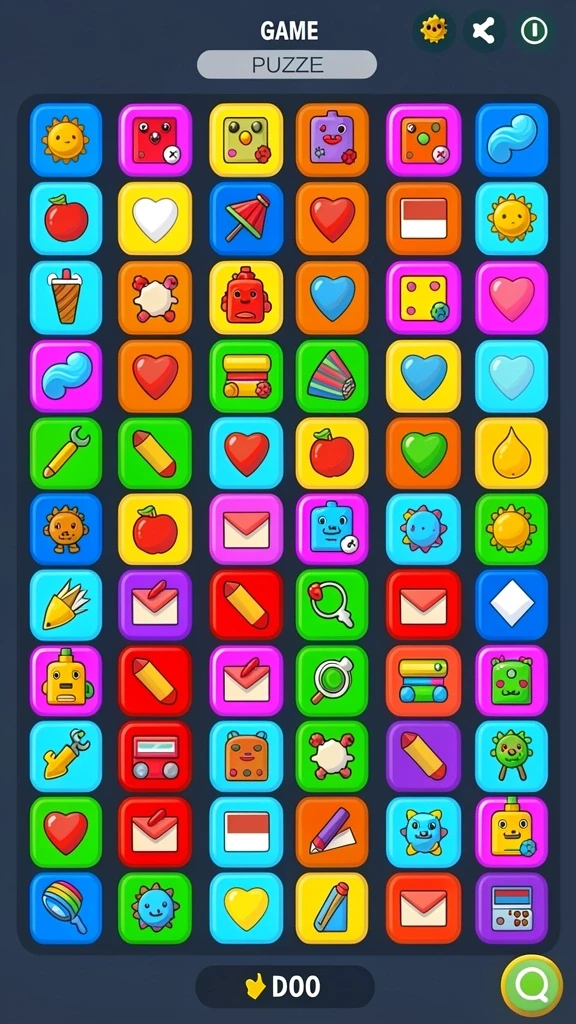
Task: Tap the rainbow magnifying glass tile
Action: (x=66, y=908)
